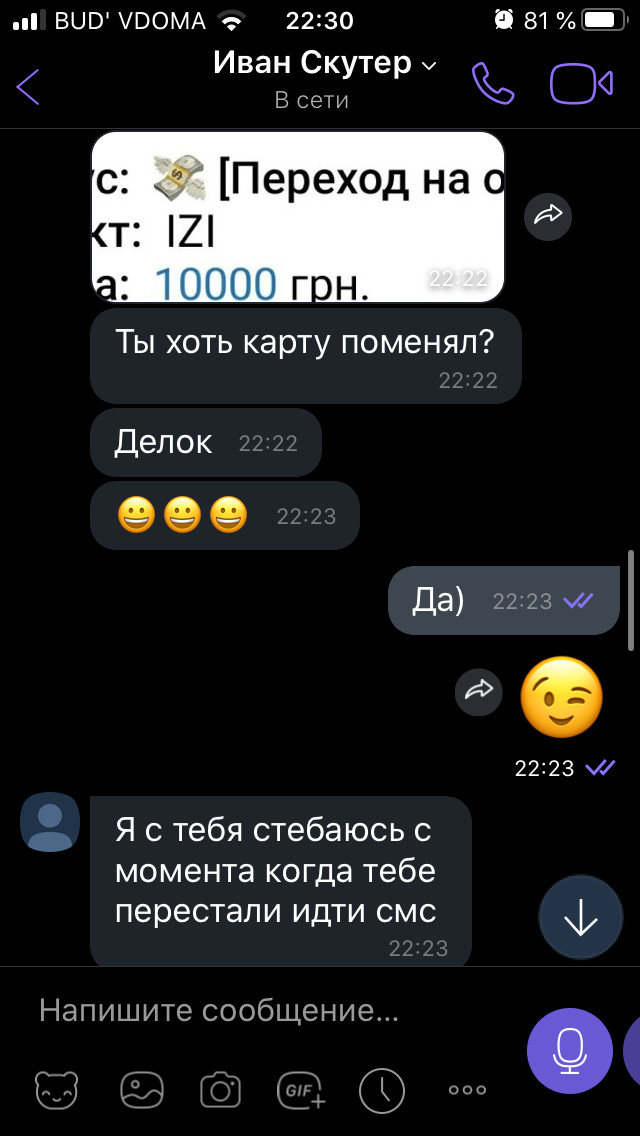Go back to the chats list
The height and width of the screenshot is (1136, 640).
[x=28, y=87]
